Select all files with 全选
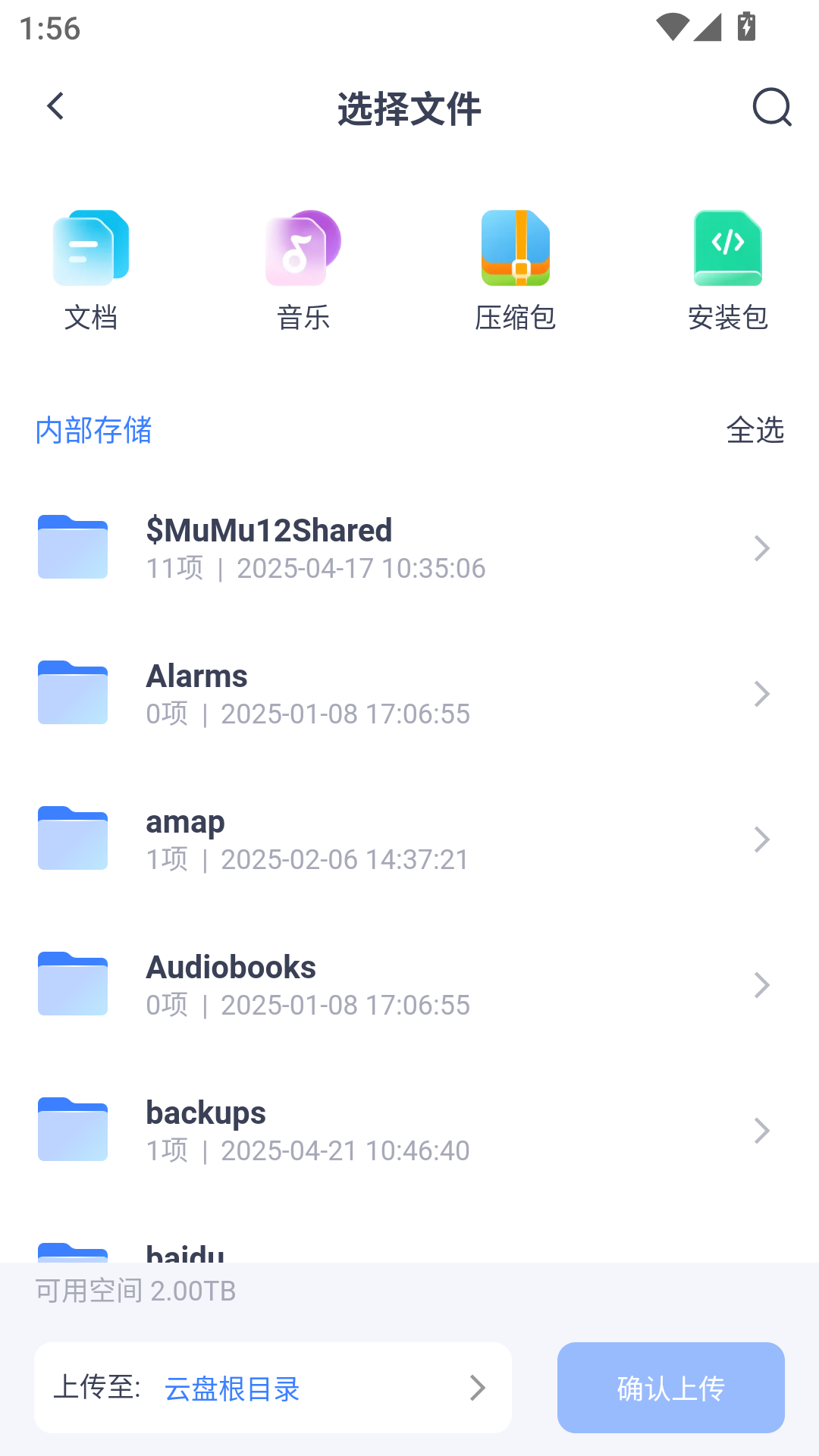Viewport: 819px width, 1456px height. click(755, 431)
